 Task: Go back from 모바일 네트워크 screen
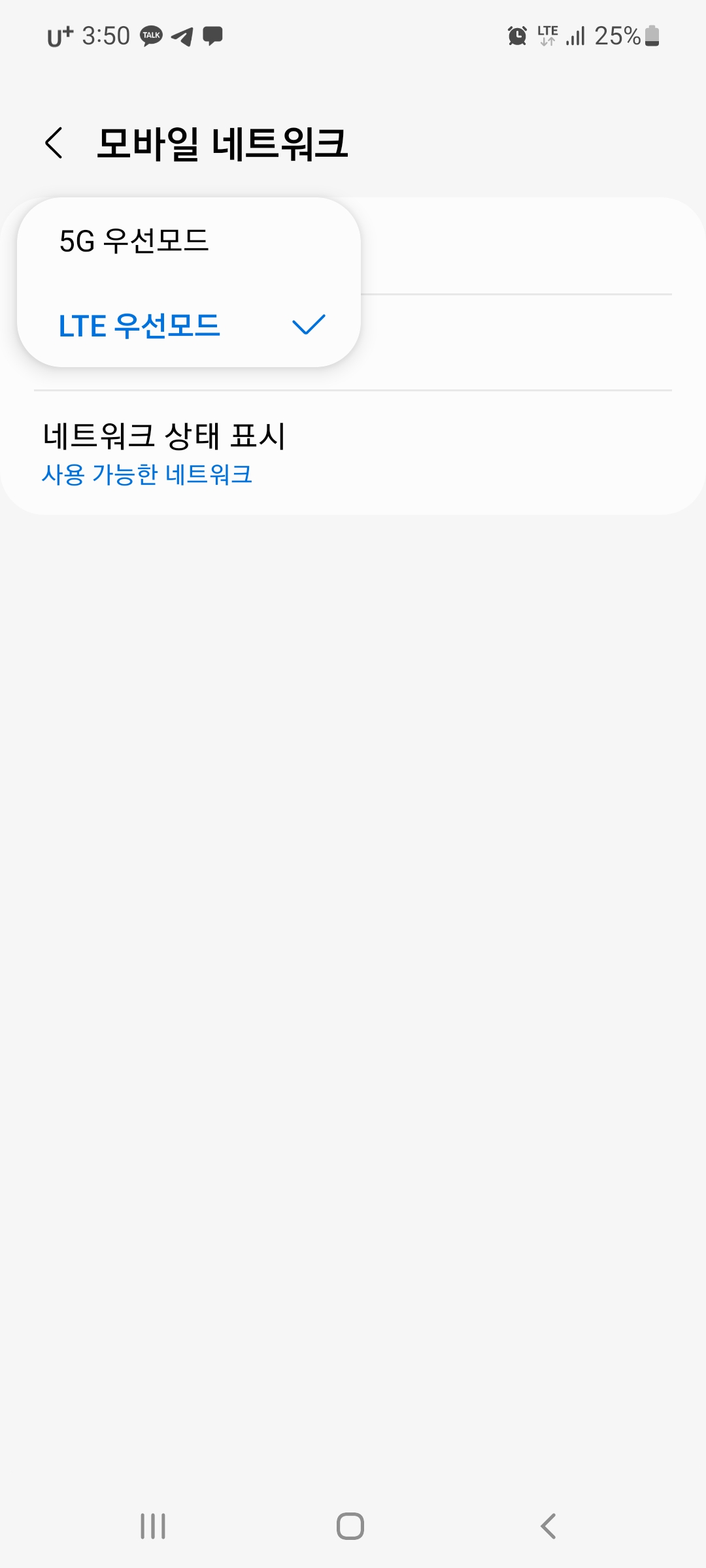pyautogui.click(x=54, y=143)
